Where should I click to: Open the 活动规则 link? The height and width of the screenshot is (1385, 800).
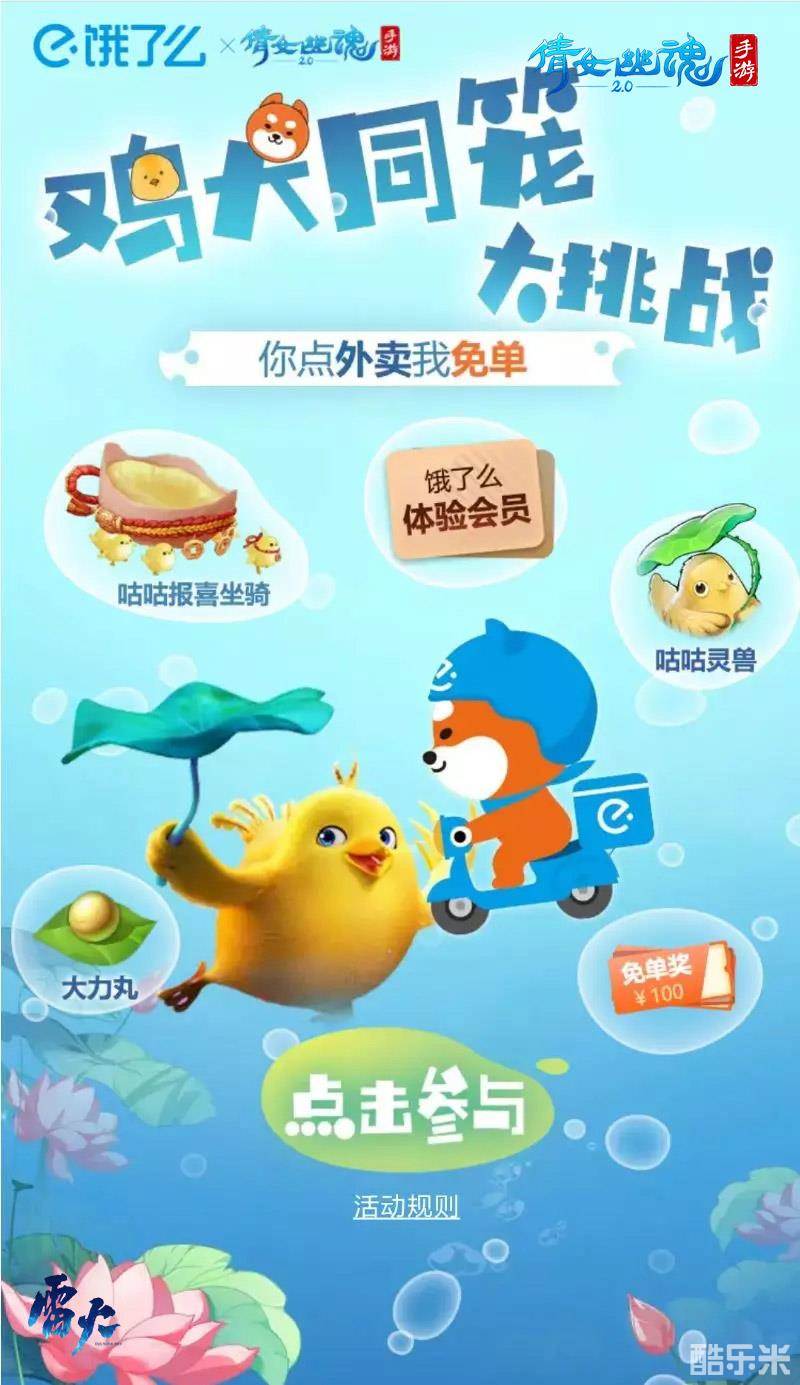(x=406, y=1207)
